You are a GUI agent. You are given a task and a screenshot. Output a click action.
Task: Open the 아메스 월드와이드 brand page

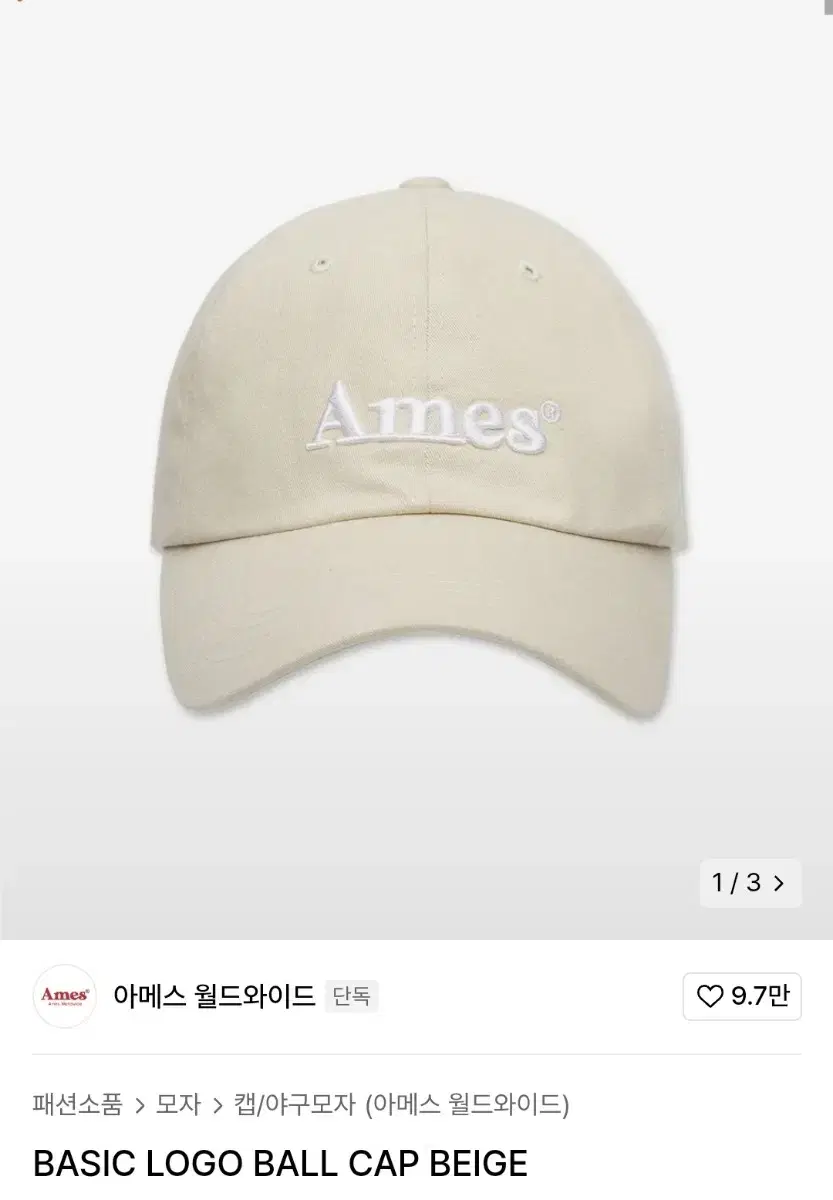[214, 996]
